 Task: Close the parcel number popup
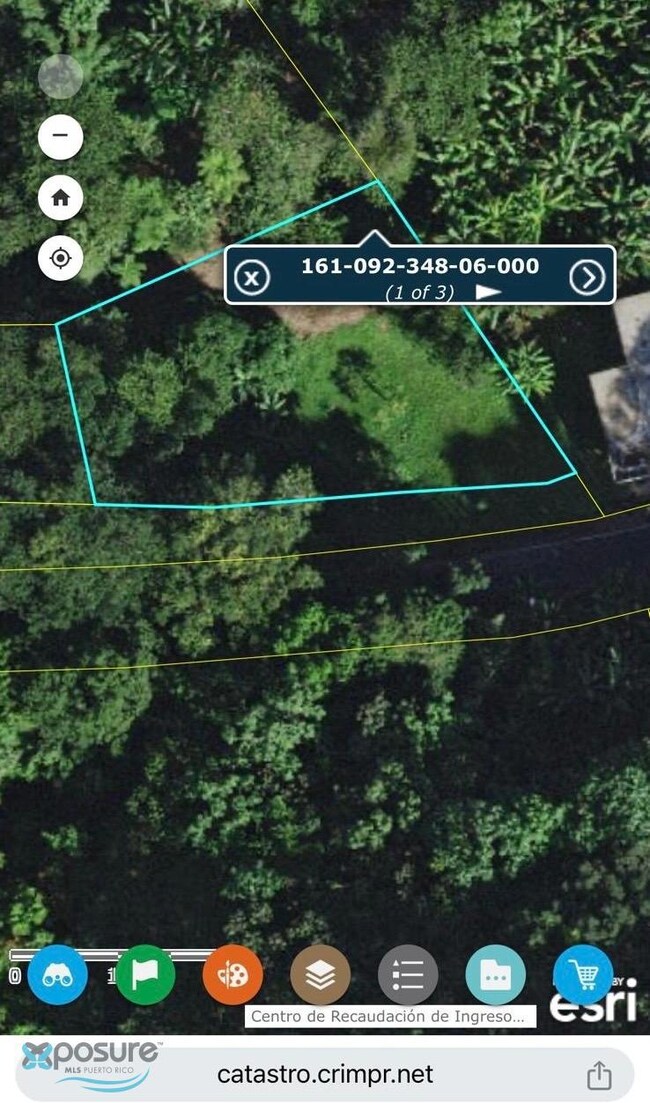(x=252, y=277)
